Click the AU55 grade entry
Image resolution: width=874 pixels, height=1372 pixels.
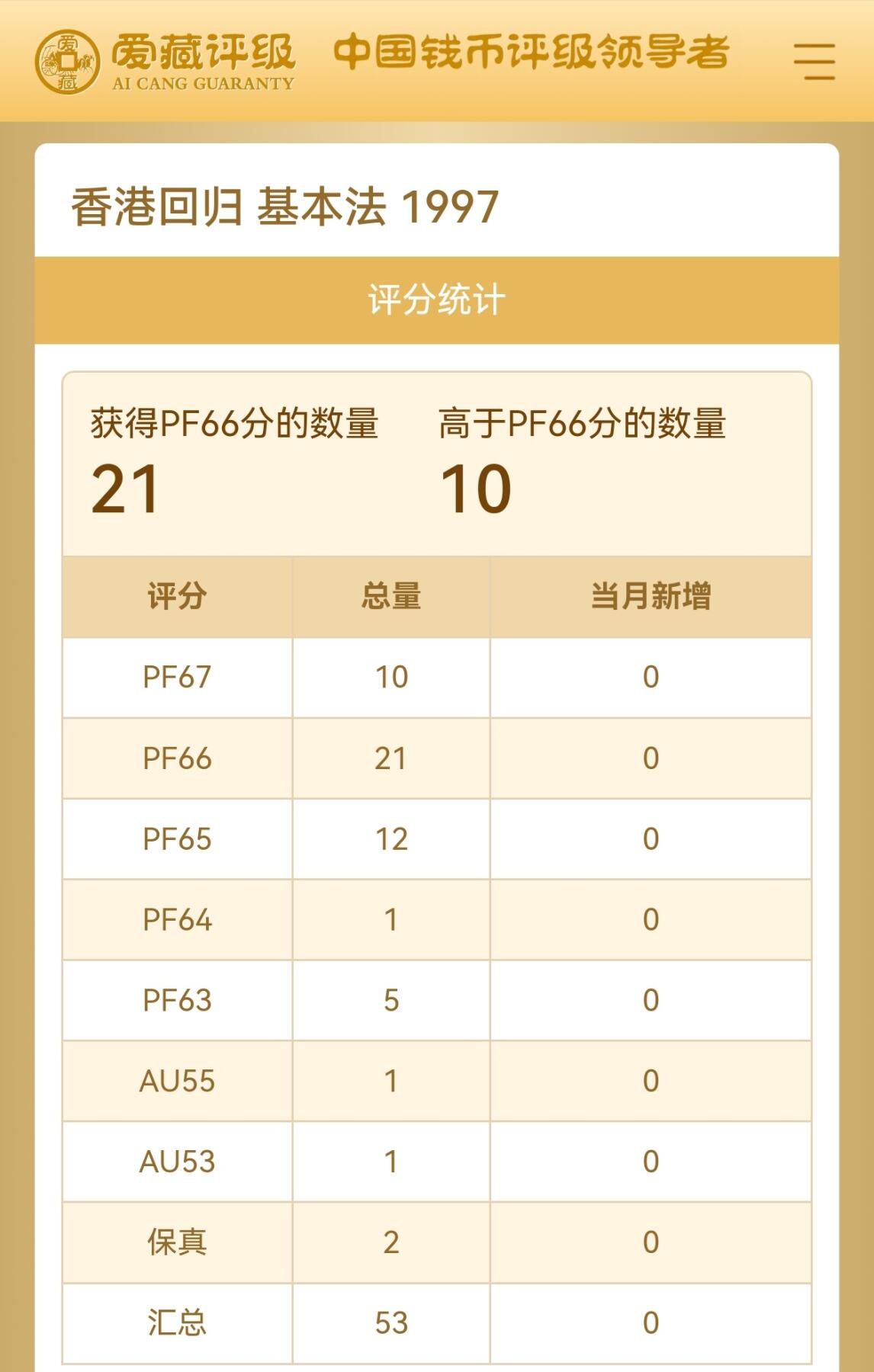(177, 1081)
